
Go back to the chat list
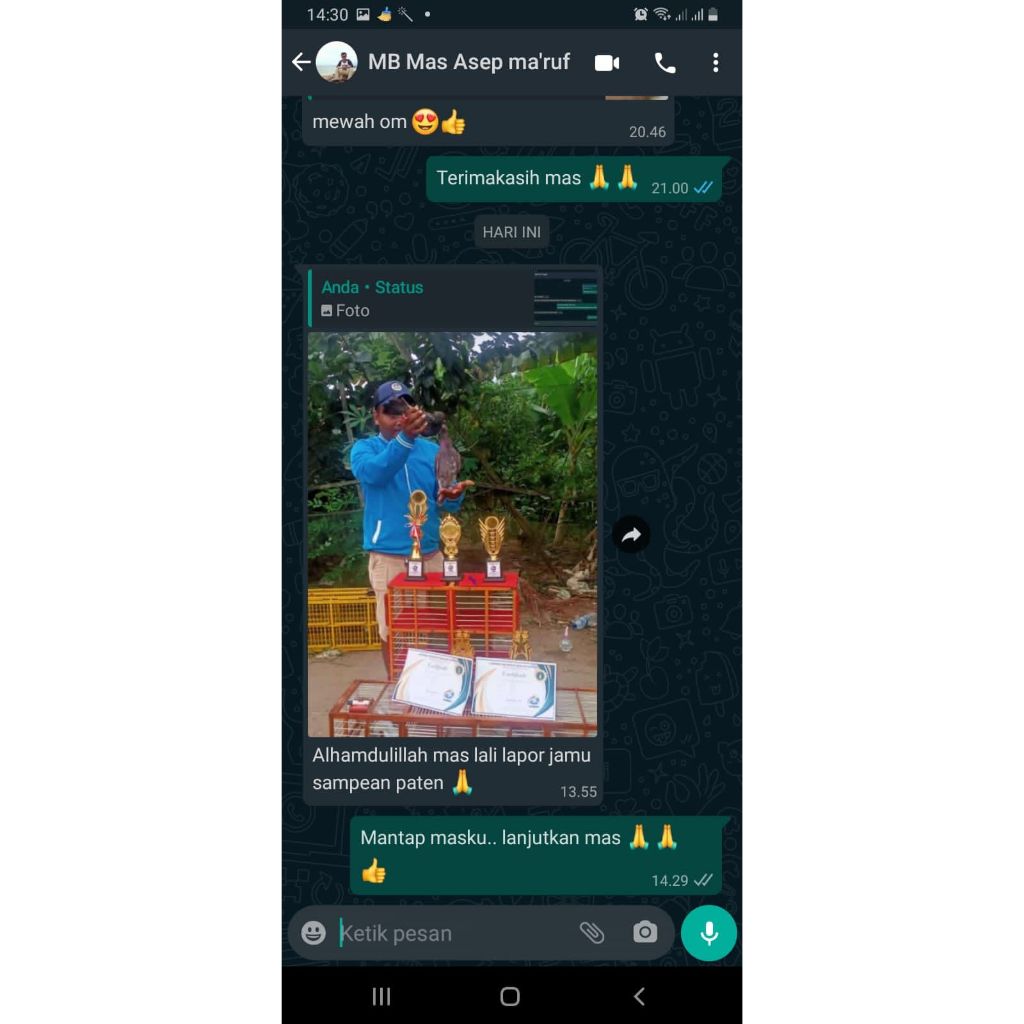pos(301,62)
